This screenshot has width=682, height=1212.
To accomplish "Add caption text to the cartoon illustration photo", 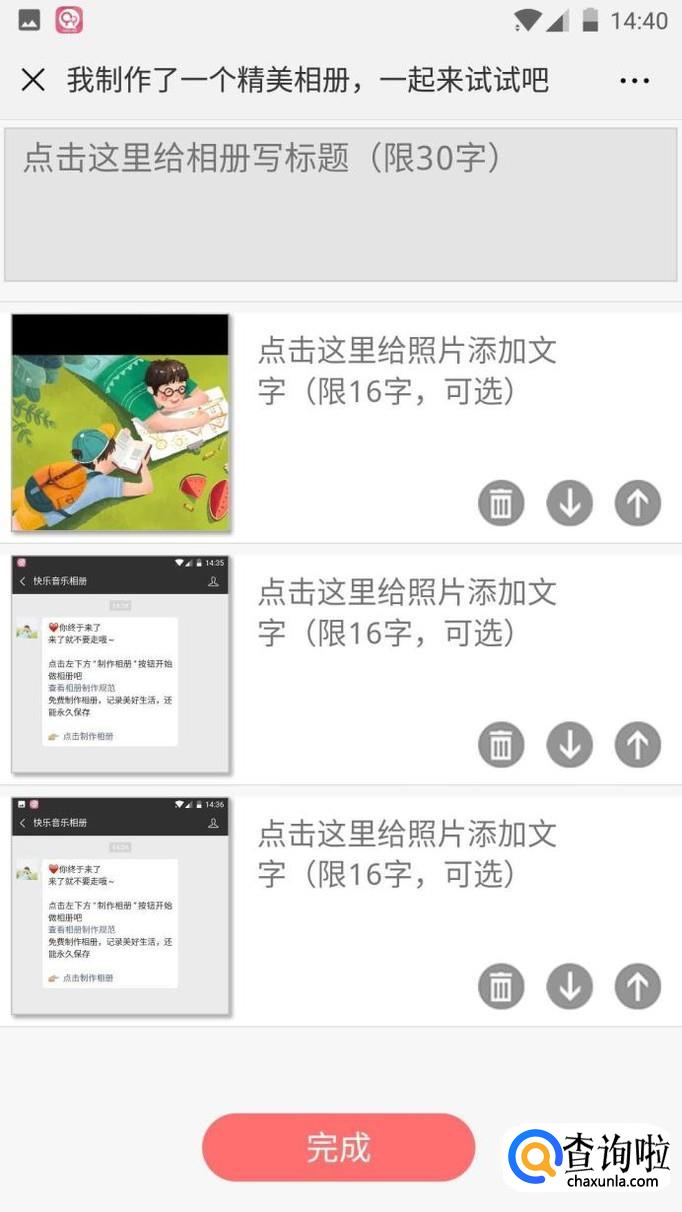I will point(408,371).
